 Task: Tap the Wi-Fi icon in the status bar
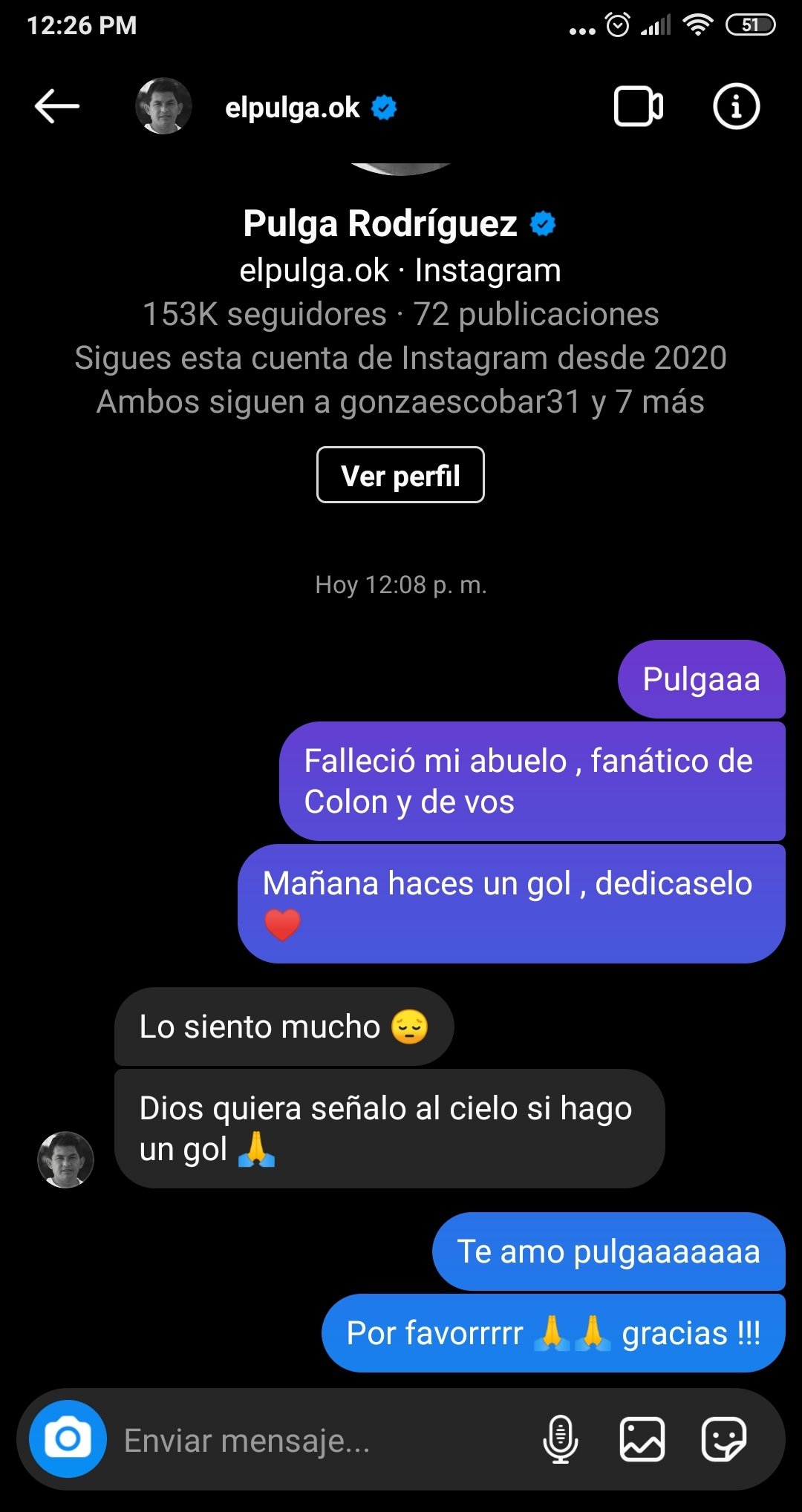point(699,24)
